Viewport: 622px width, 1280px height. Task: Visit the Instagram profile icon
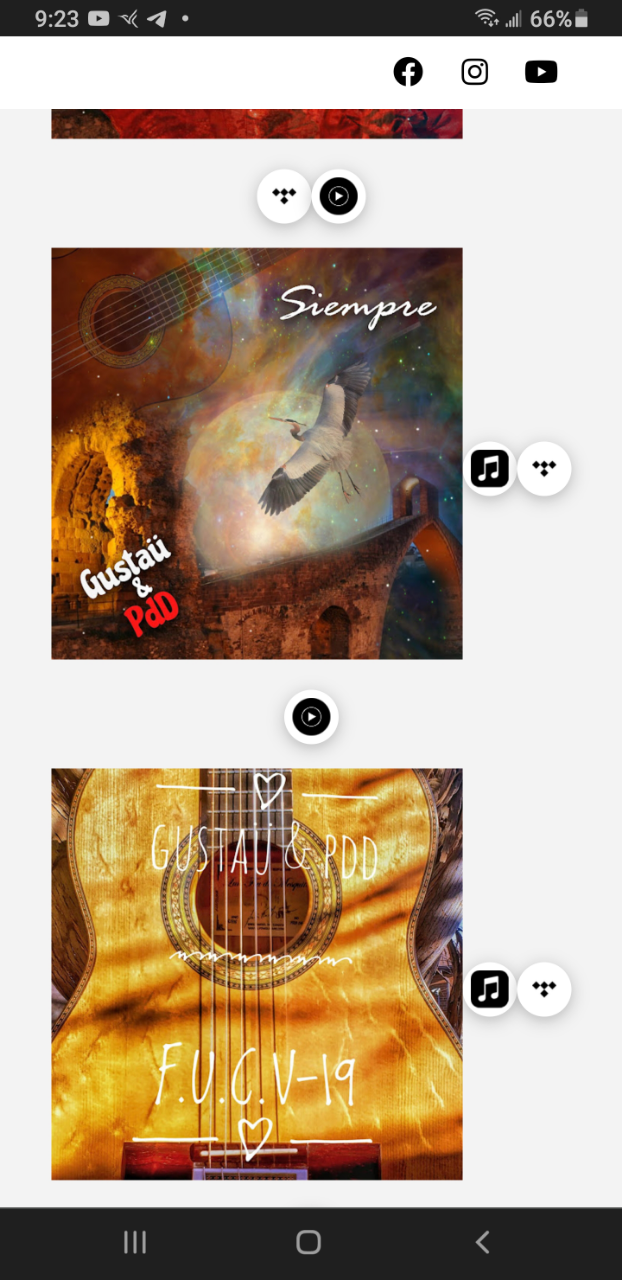point(475,72)
